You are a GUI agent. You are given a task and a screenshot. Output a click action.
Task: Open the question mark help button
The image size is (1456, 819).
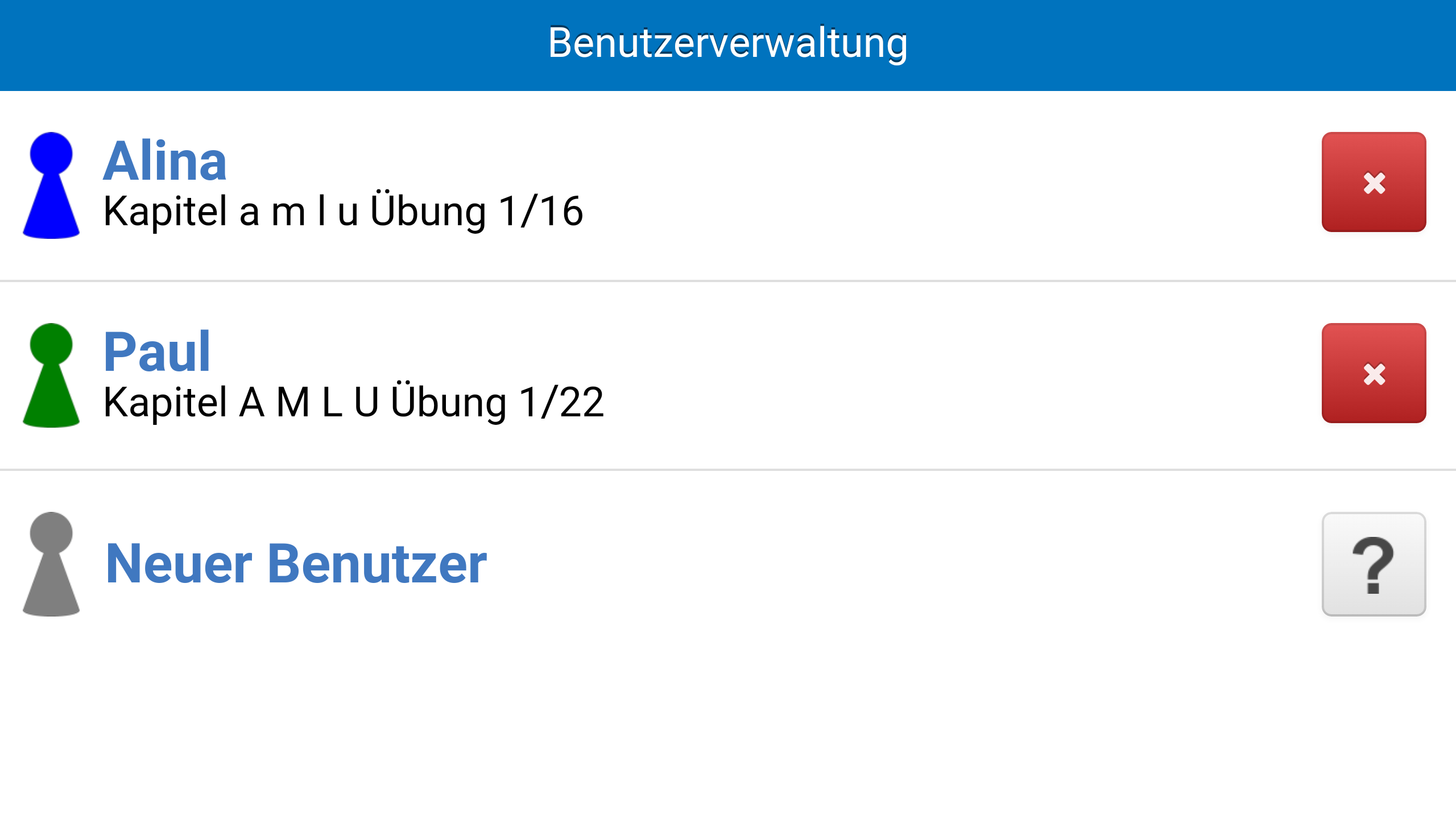point(1374,564)
